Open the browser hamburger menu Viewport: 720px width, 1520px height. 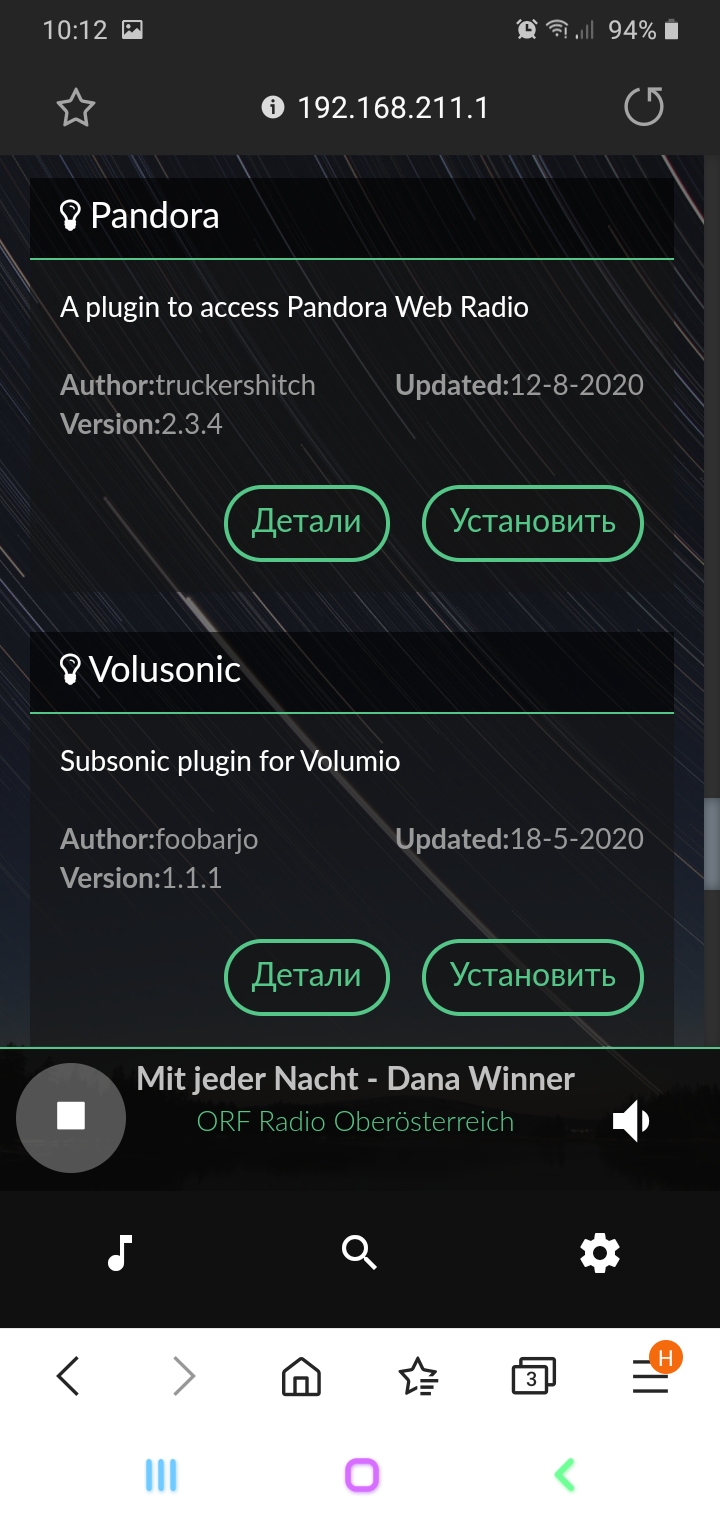[650, 1378]
